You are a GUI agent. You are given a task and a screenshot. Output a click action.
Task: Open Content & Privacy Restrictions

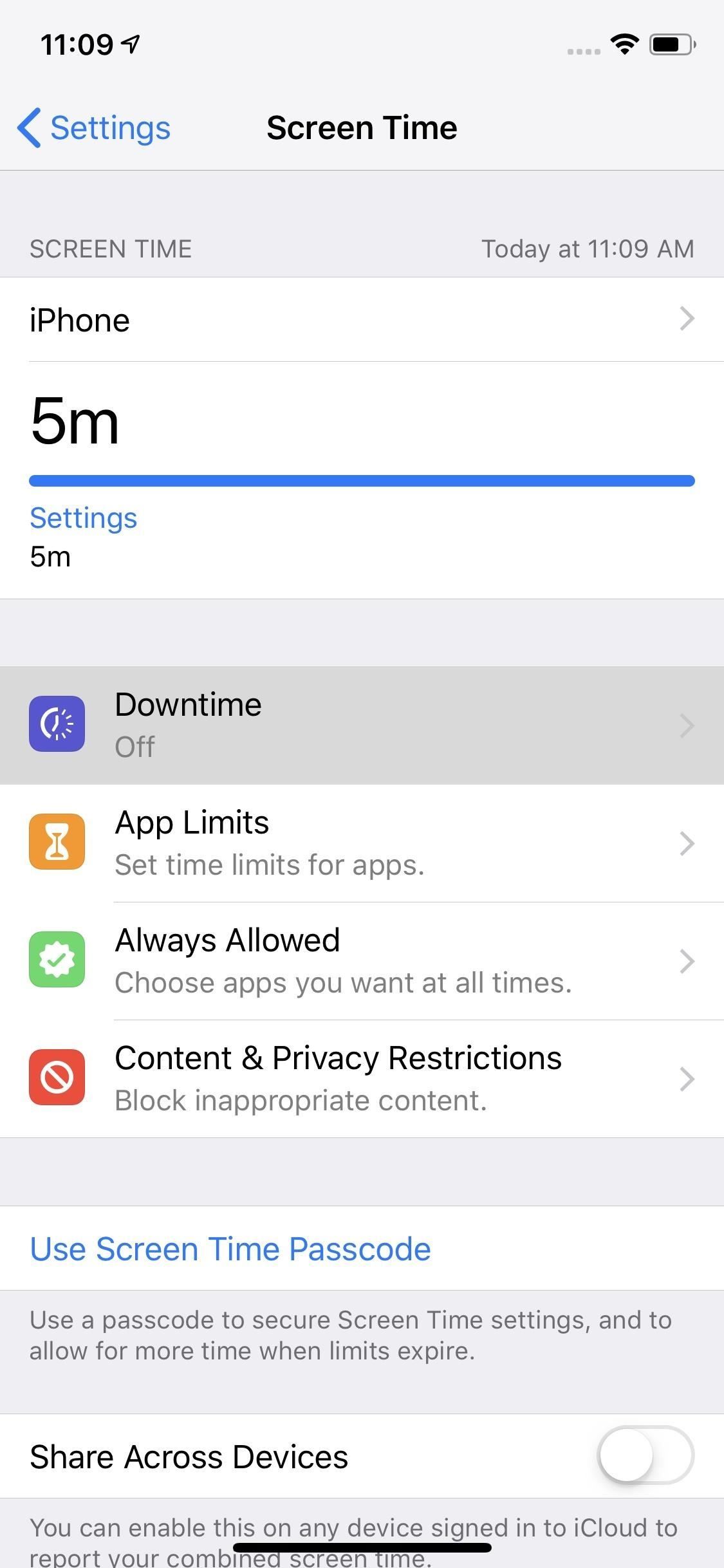(x=362, y=1079)
